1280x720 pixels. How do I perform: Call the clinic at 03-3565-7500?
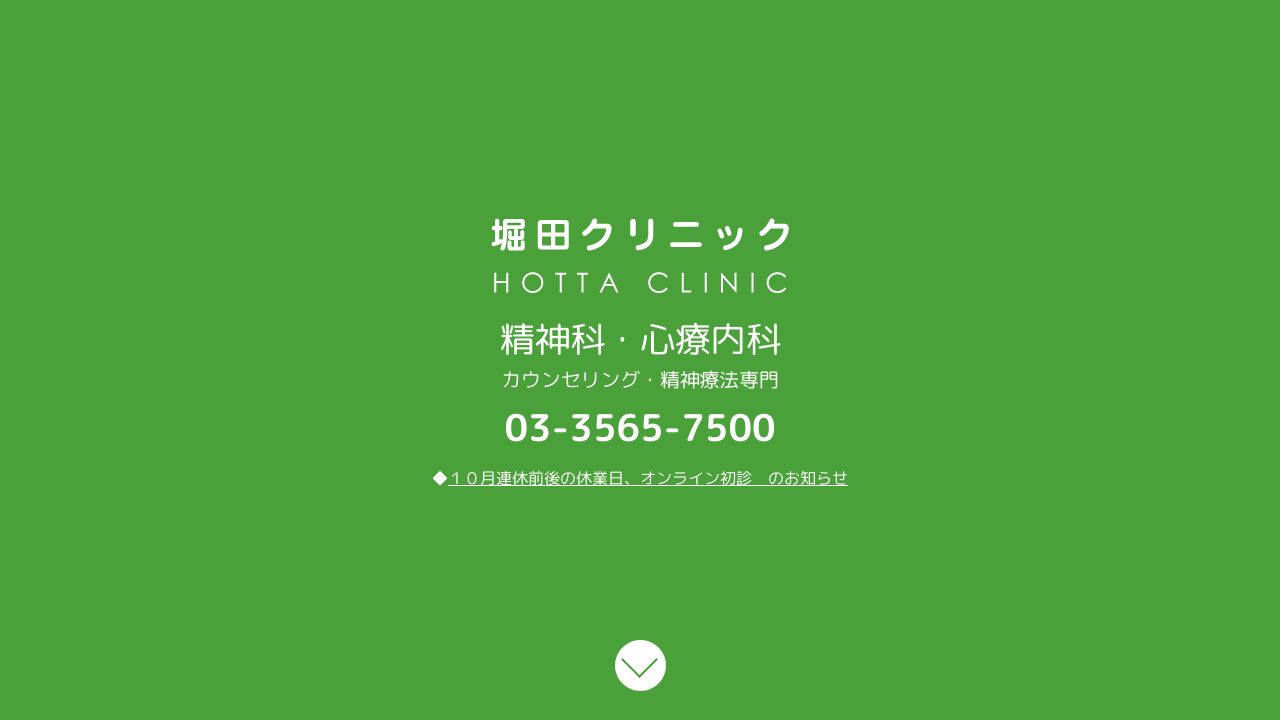pos(640,428)
